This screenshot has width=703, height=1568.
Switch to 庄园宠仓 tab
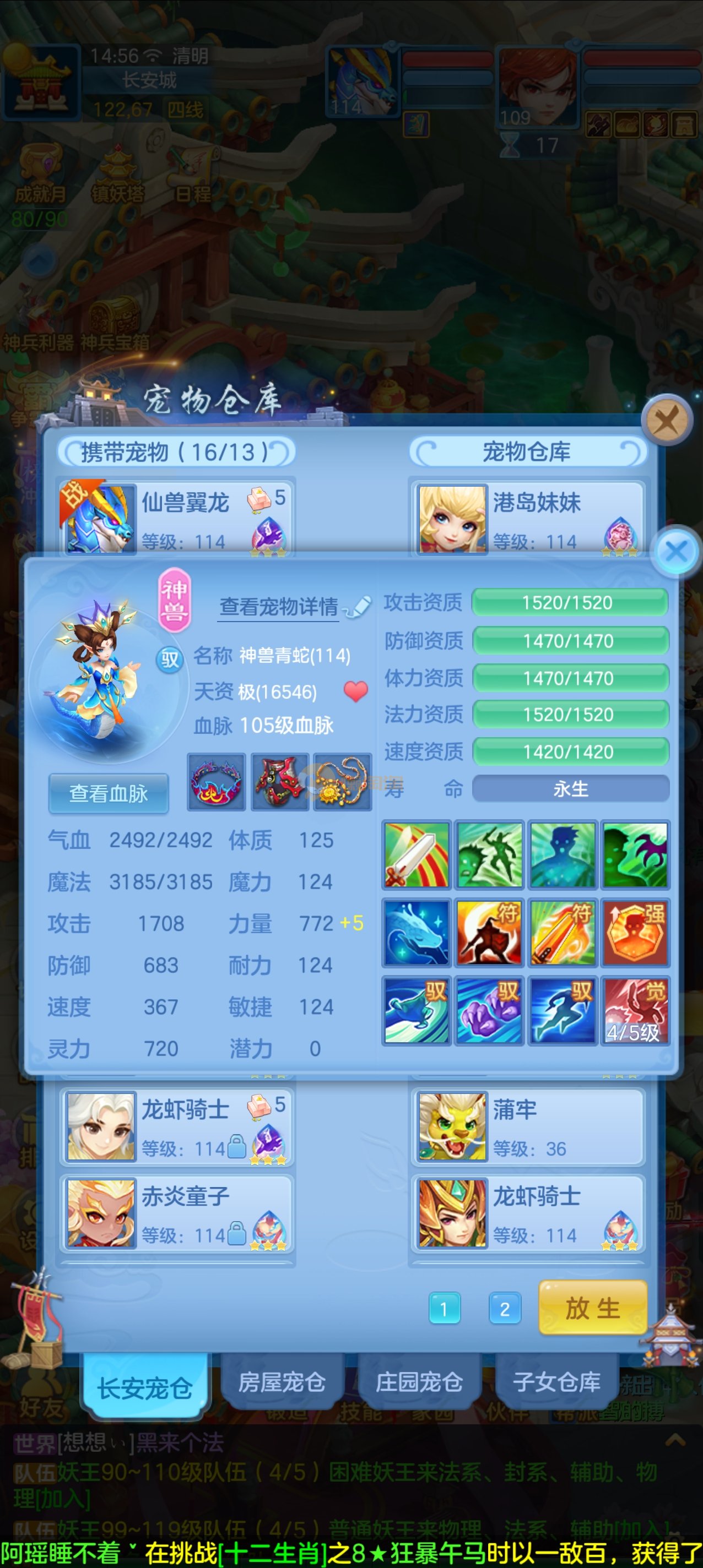tap(419, 1382)
